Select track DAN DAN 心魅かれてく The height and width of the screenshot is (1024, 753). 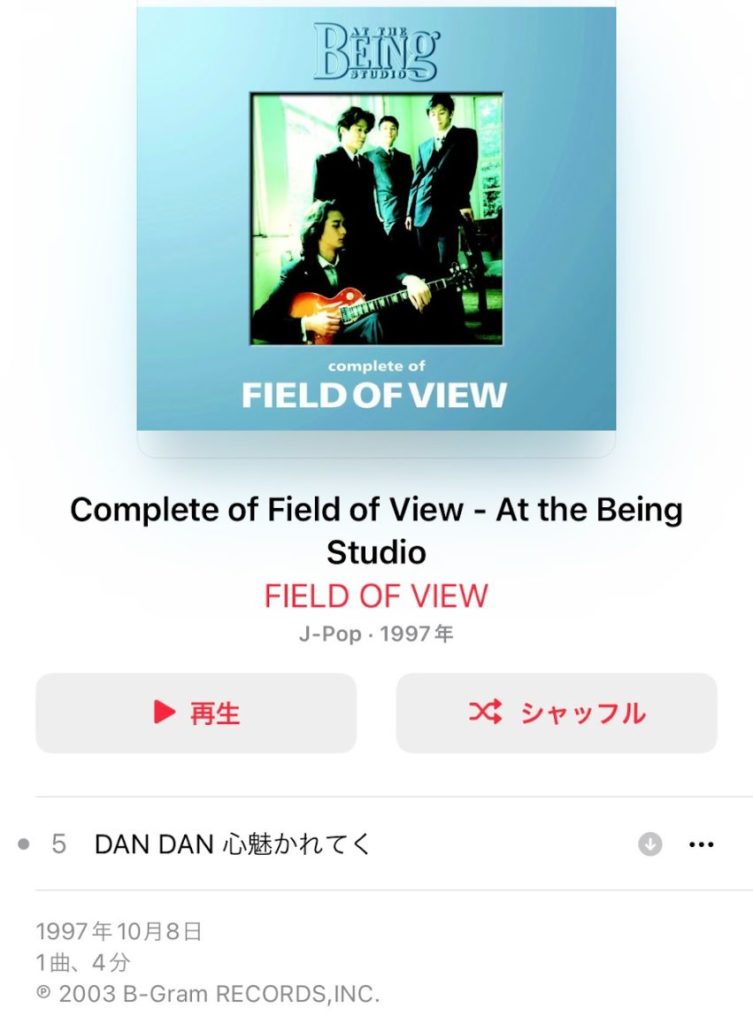pos(234,844)
